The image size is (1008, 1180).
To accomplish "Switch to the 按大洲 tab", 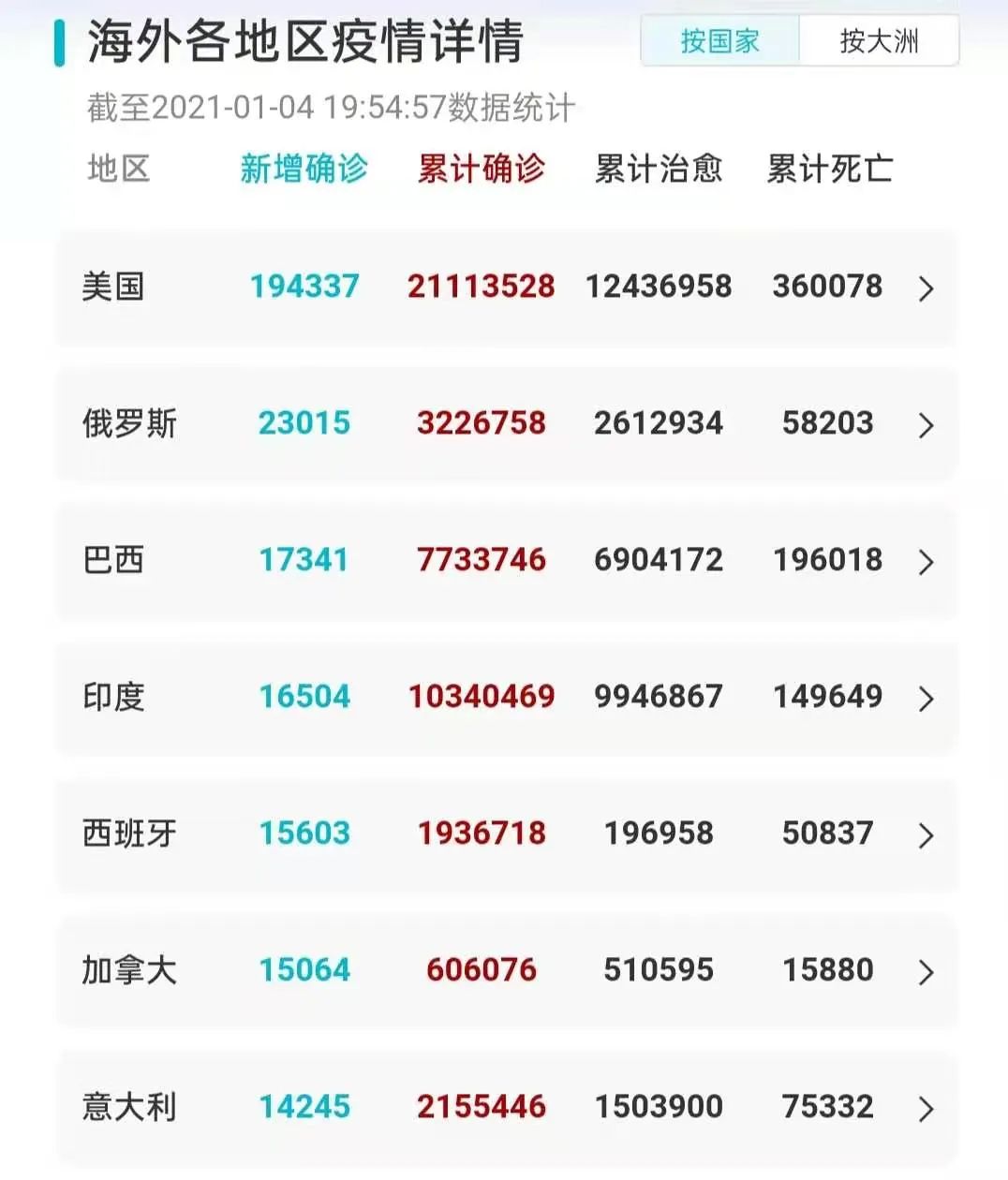I will [879, 41].
